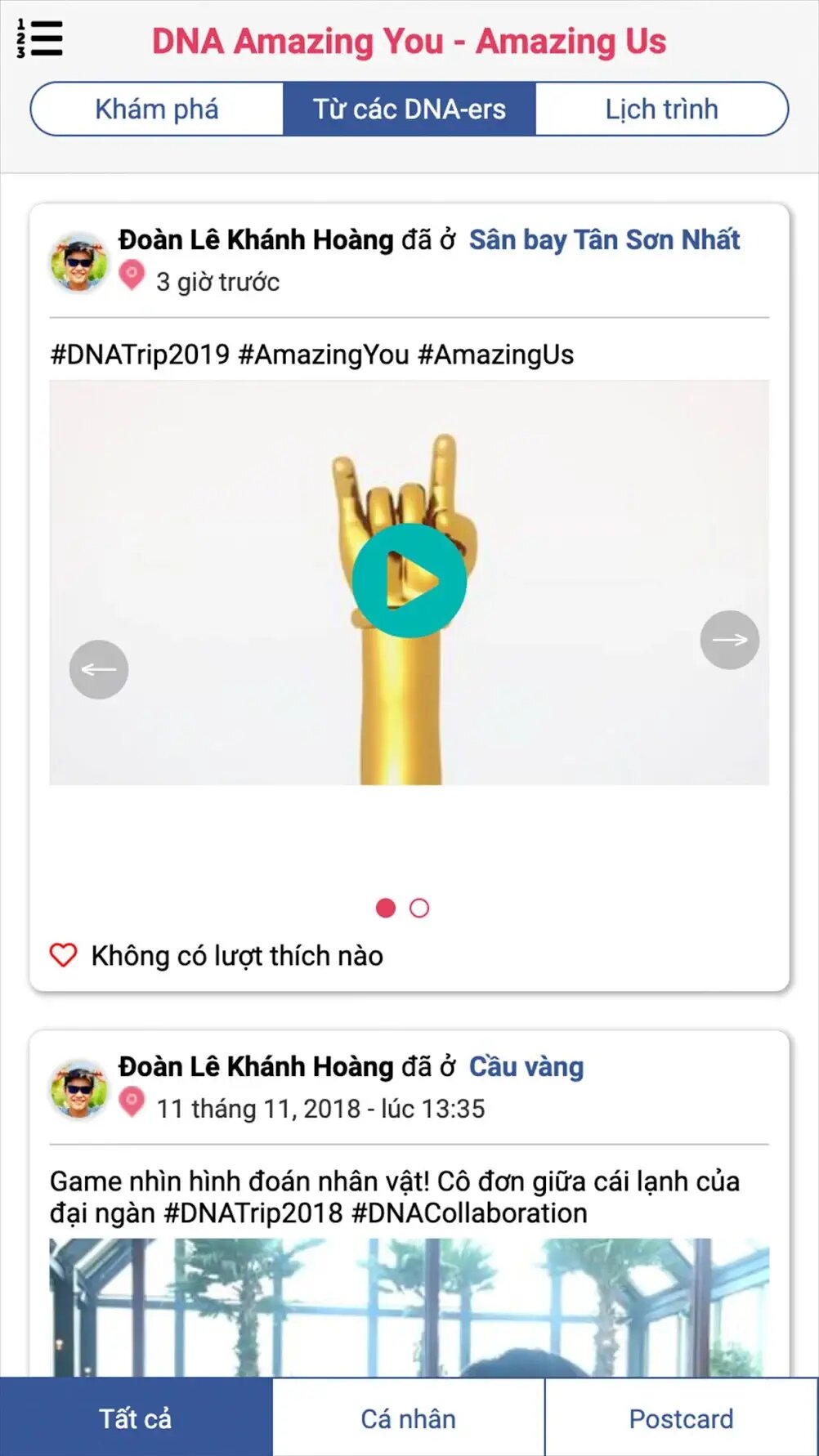Viewport: 819px width, 1456px height.
Task: Like the Sân bay Tân Sơn Nhất post
Action: click(x=64, y=954)
